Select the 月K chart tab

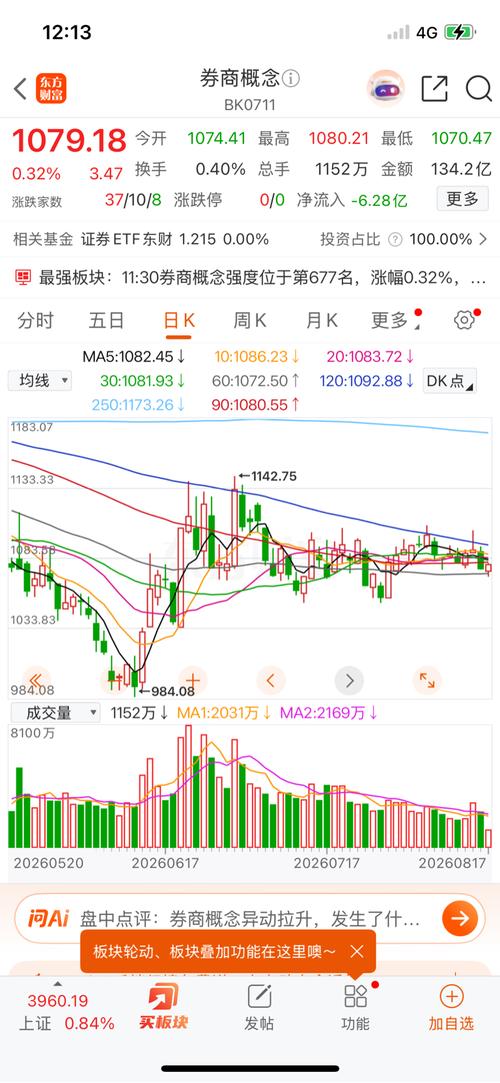coord(321,320)
